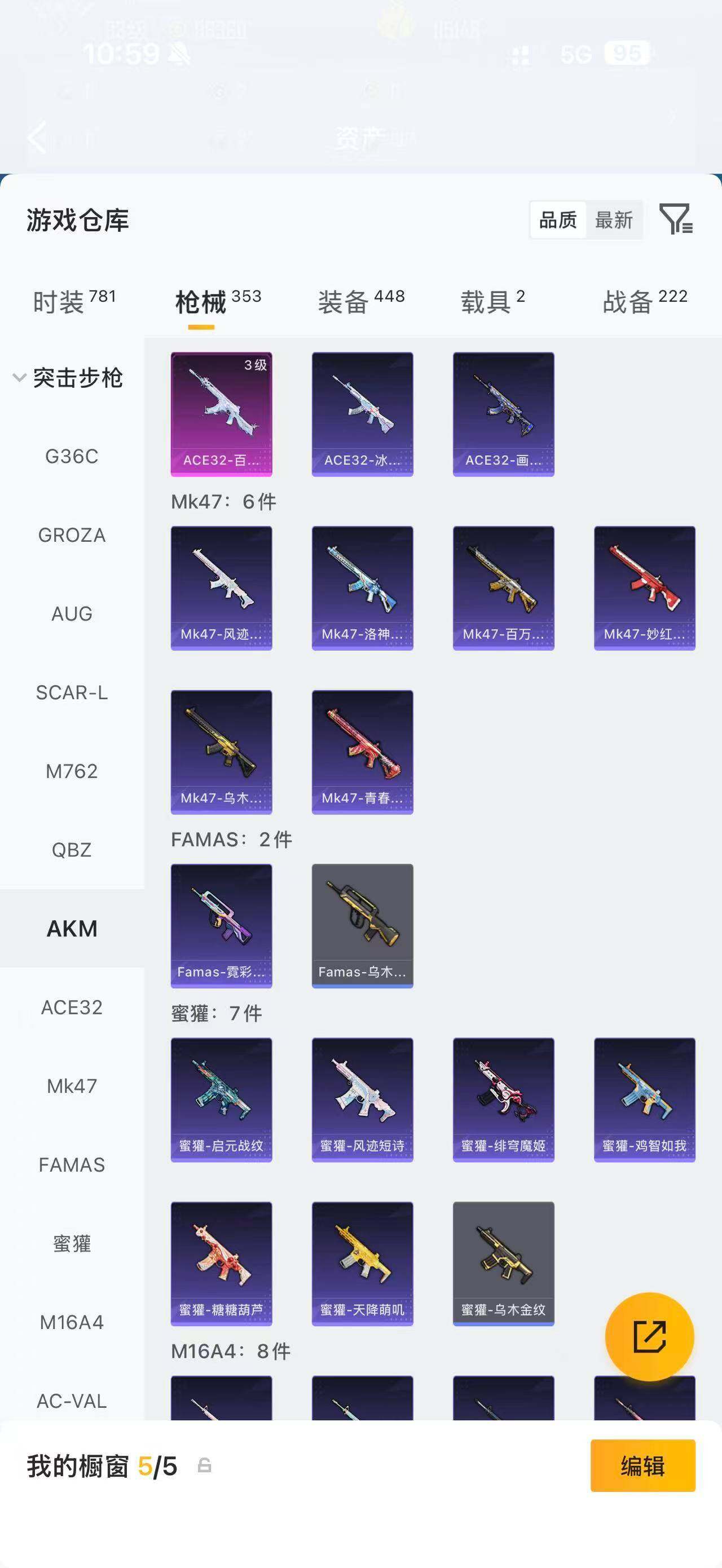
Task: Switch to the 时装 tab
Action: click(74, 301)
